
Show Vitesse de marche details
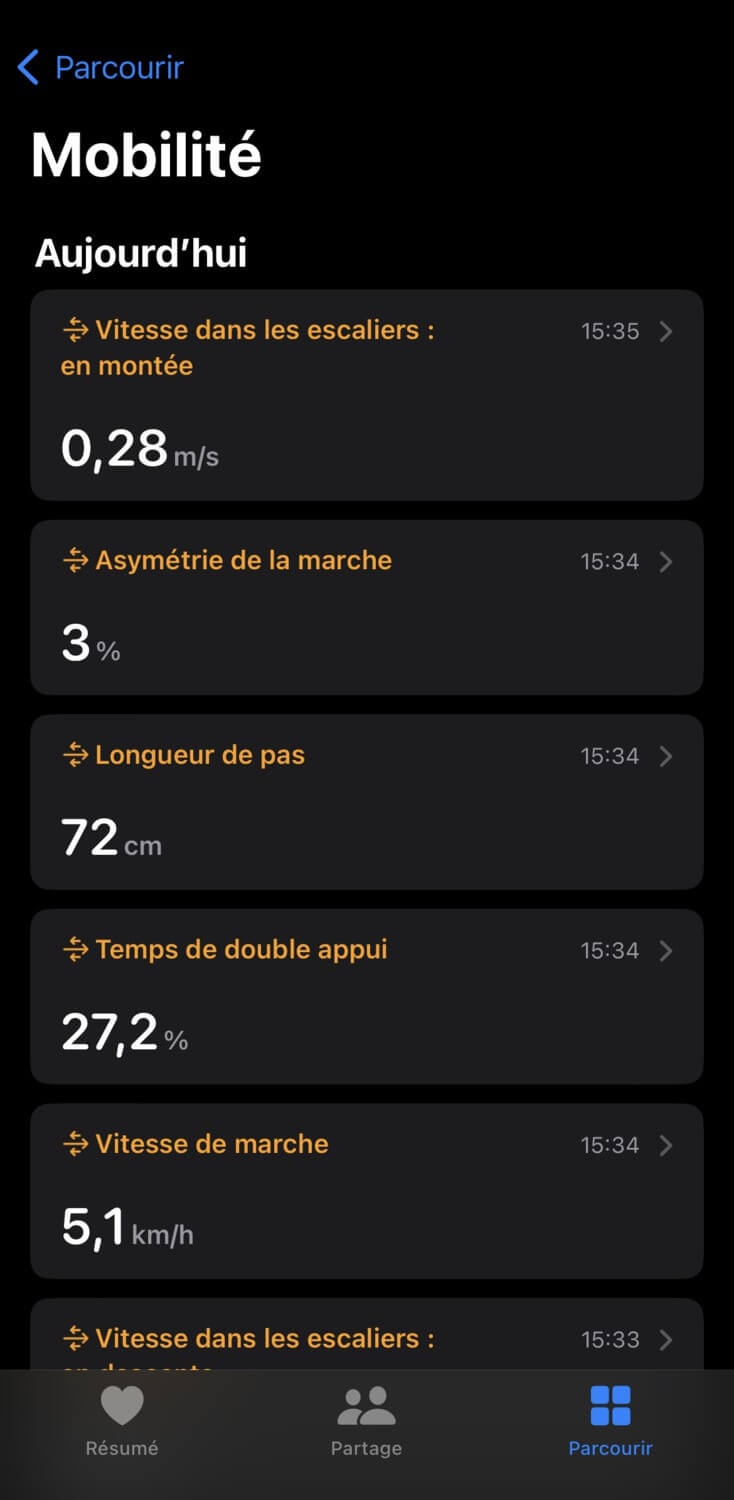click(x=367, y=1191)
